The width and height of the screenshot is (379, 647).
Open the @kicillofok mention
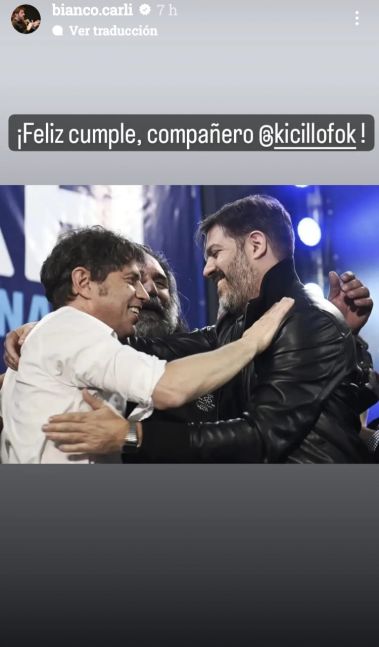(308, 135)
